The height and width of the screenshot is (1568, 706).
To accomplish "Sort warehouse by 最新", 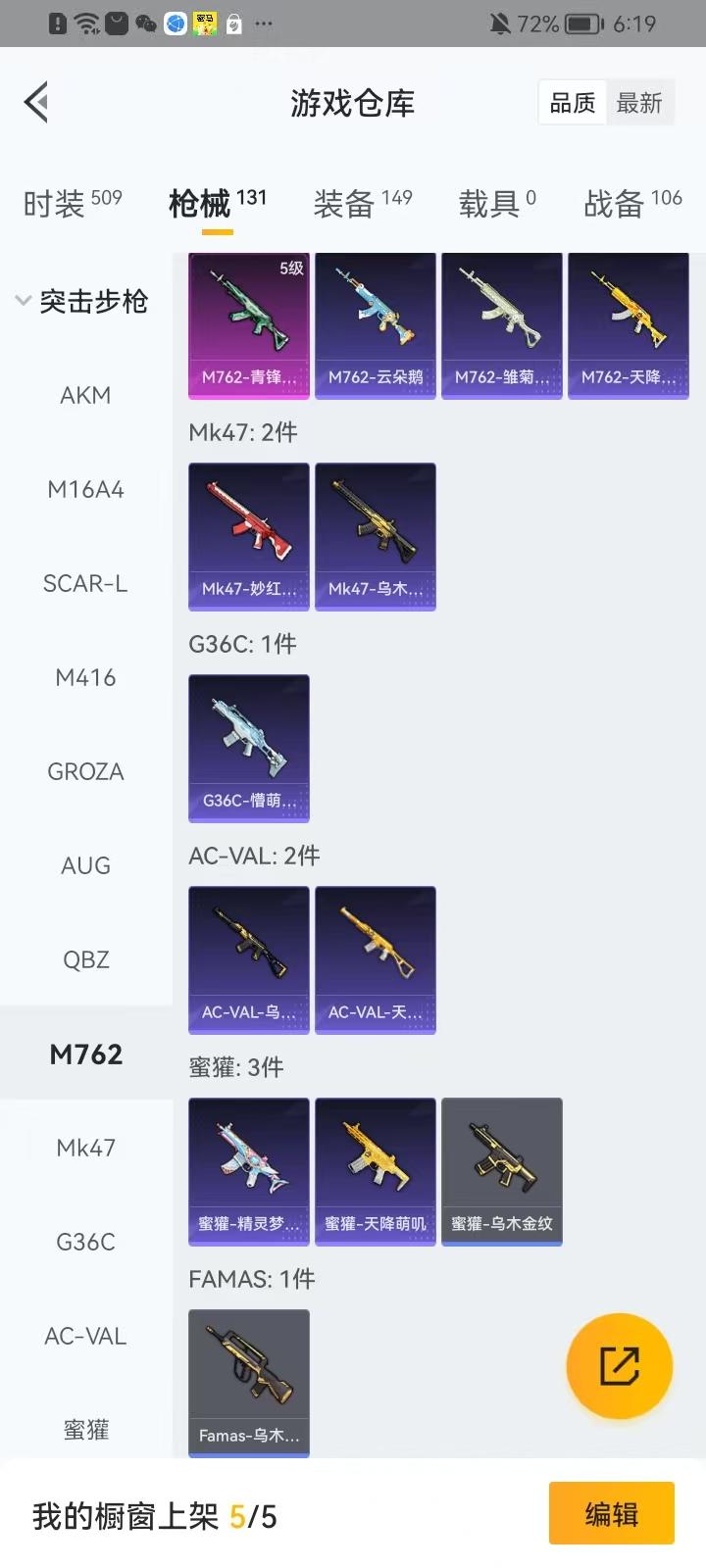I will pos(639,103).
